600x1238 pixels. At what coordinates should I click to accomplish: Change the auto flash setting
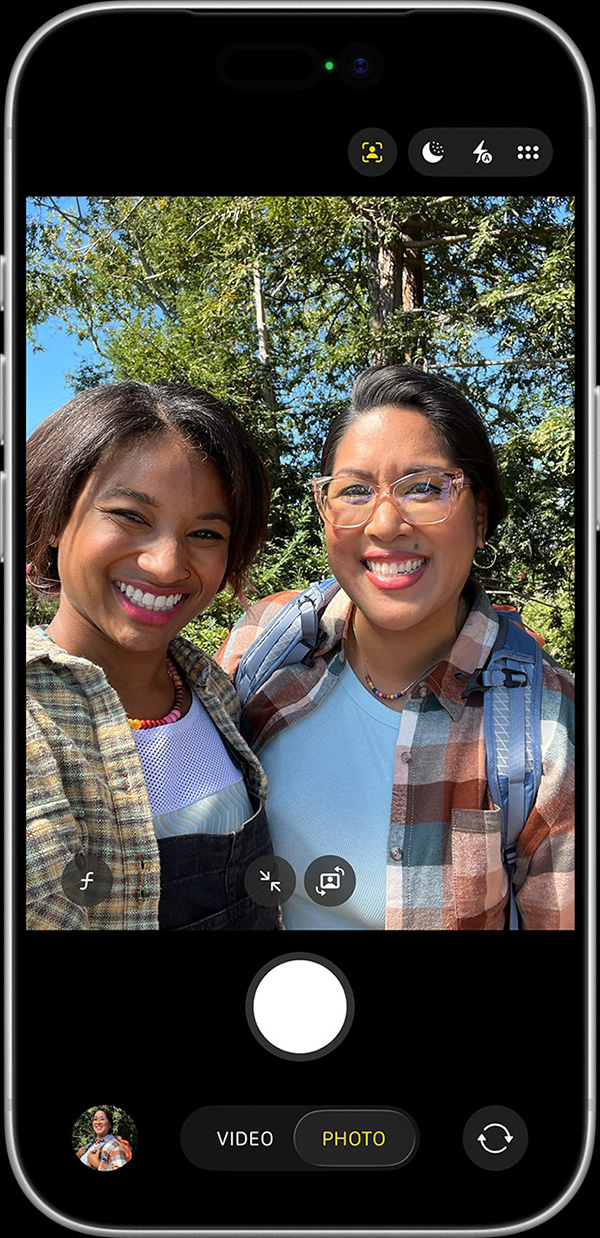coord(482,152)
